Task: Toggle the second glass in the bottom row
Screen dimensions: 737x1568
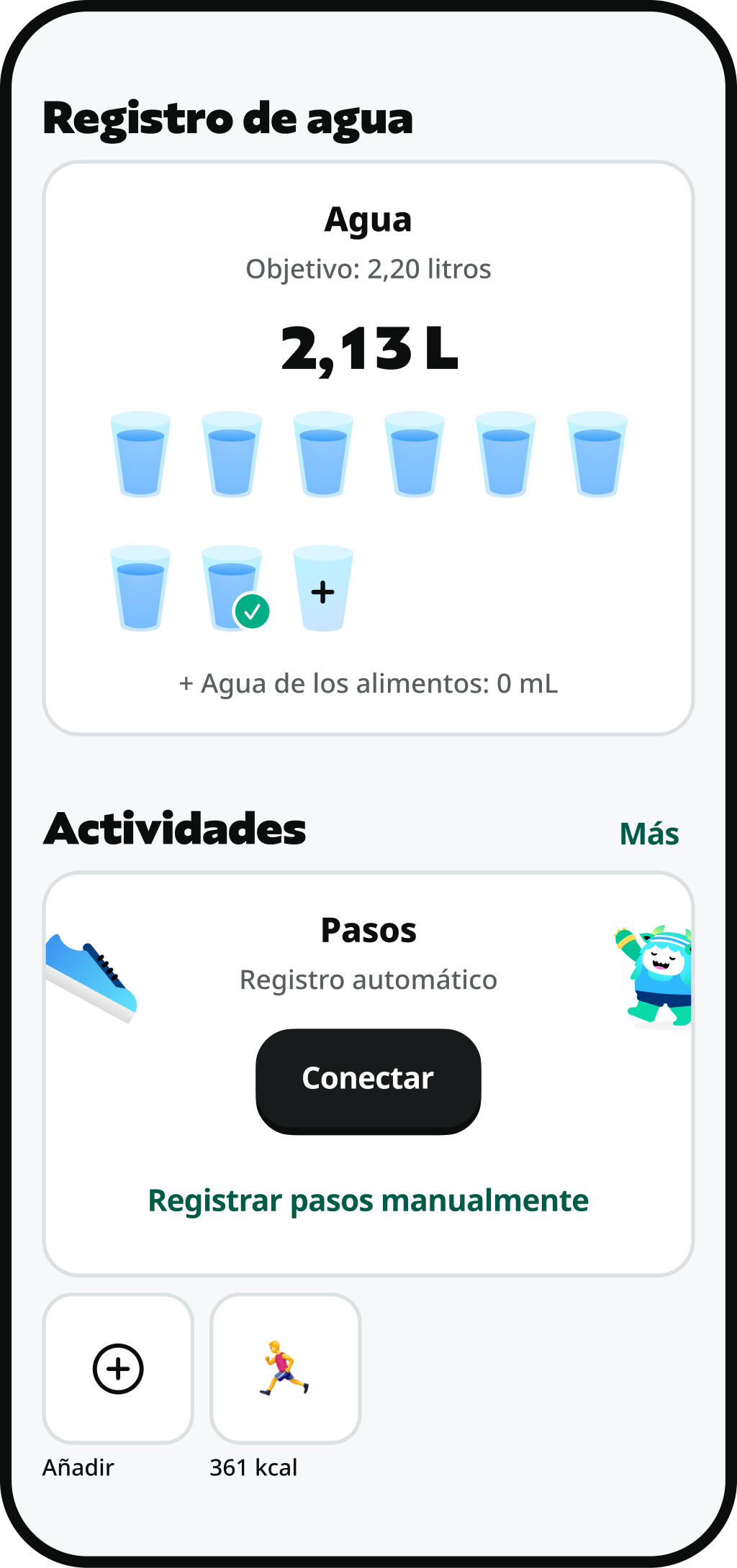Action: coord(232,586)
